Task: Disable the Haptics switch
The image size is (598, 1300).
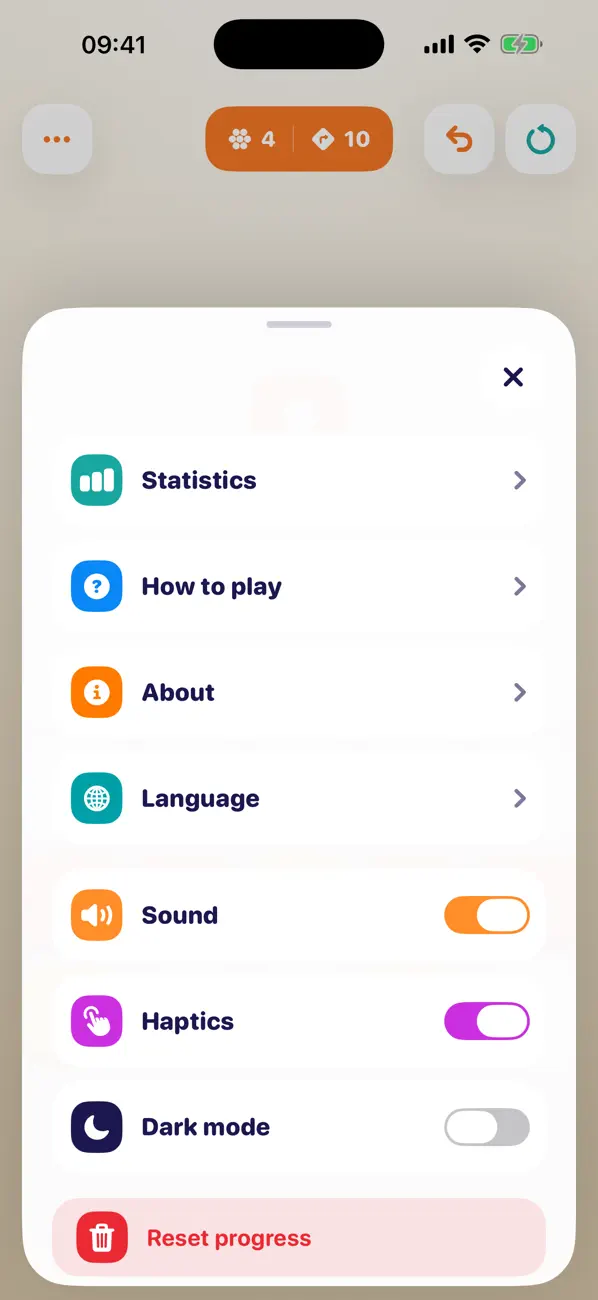Action: point(487,1021)
